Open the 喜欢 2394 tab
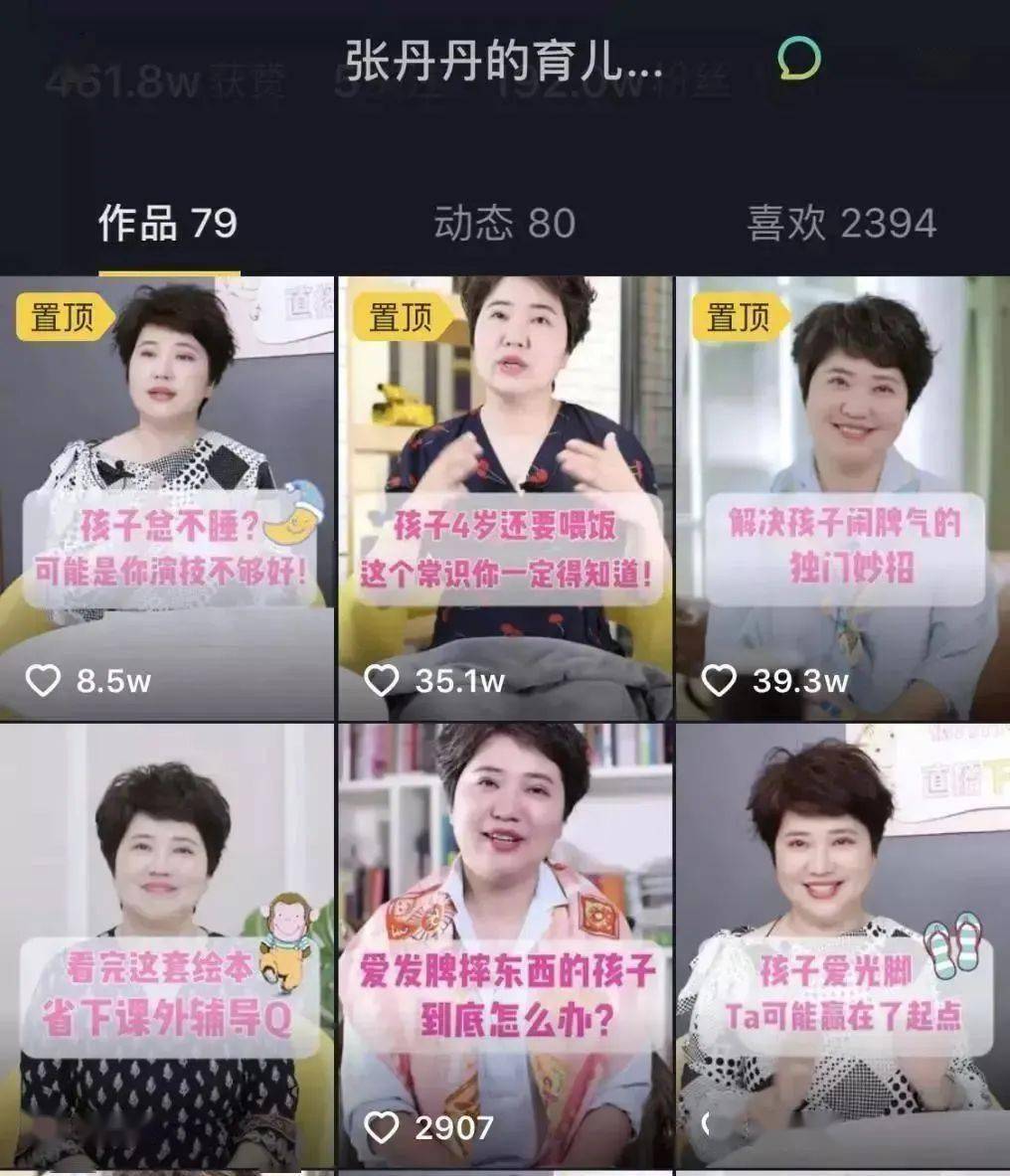Viewport: 1010px width, 1176px height. coord(841,224)
